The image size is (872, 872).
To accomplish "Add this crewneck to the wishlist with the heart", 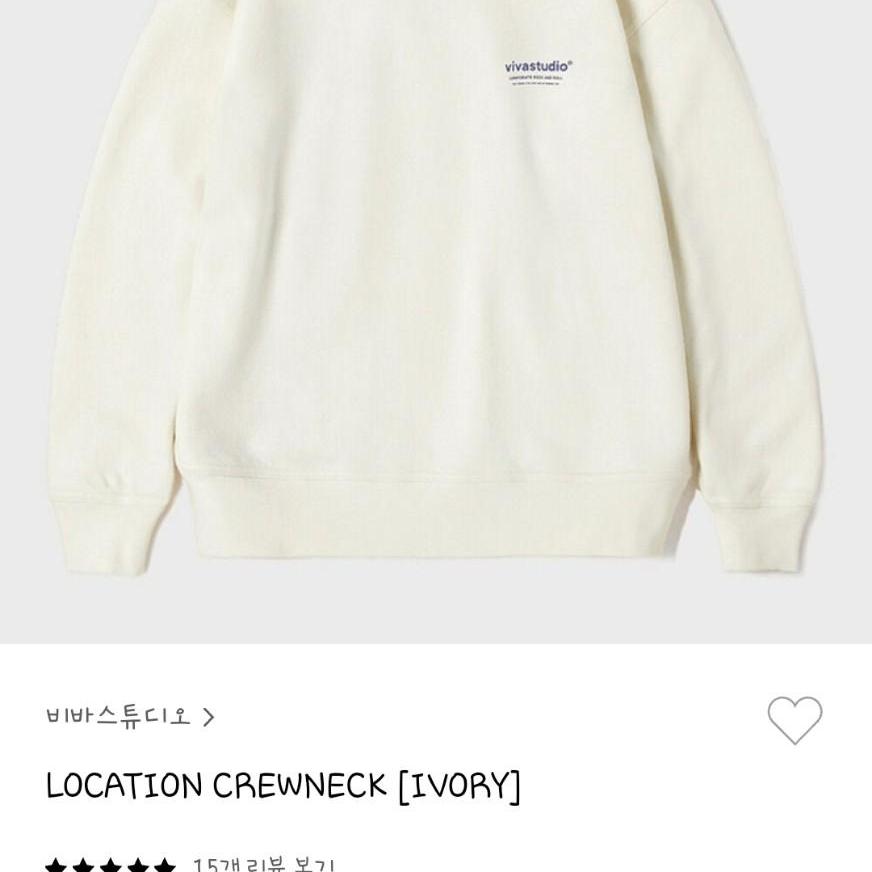I will pos(795,719).
